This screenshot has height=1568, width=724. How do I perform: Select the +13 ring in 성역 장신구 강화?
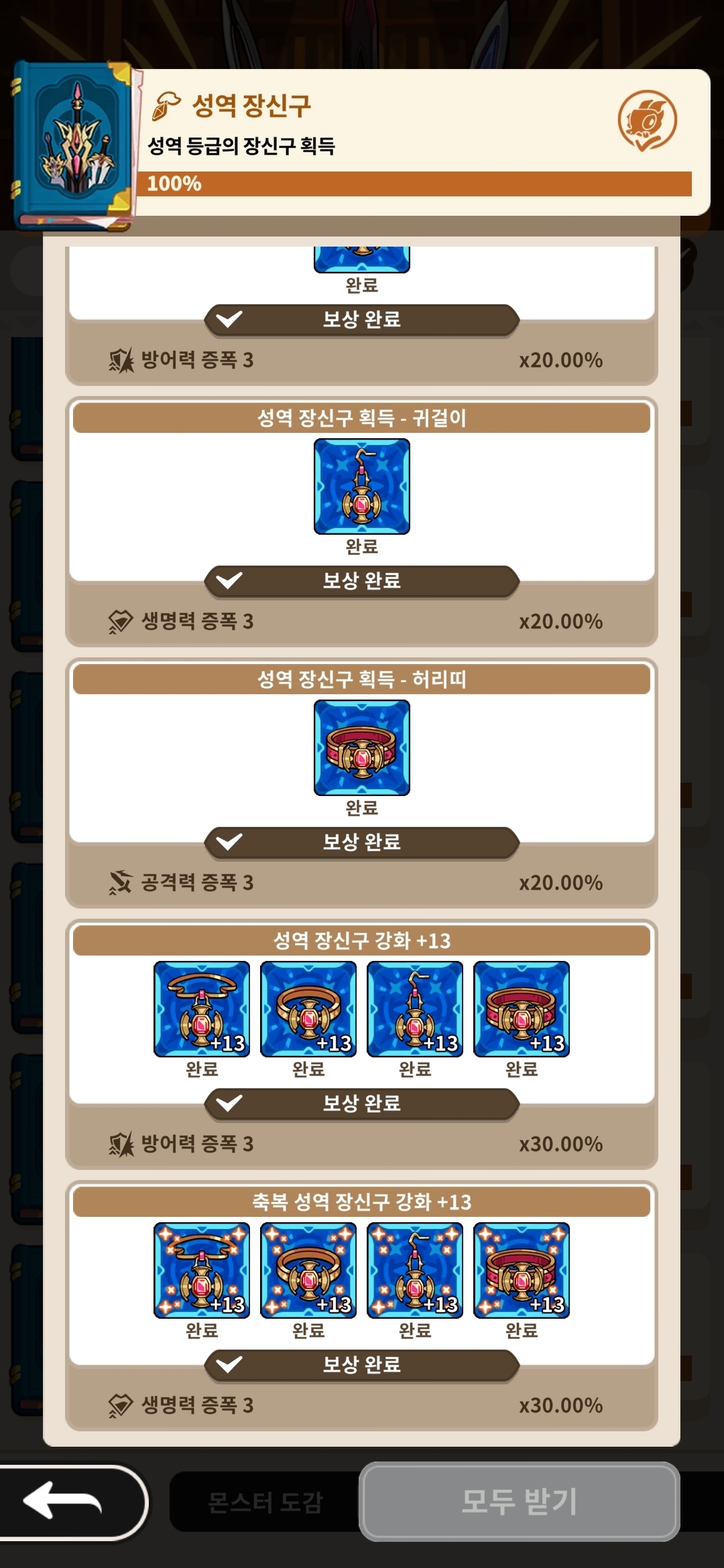(x=308, y=1009)
